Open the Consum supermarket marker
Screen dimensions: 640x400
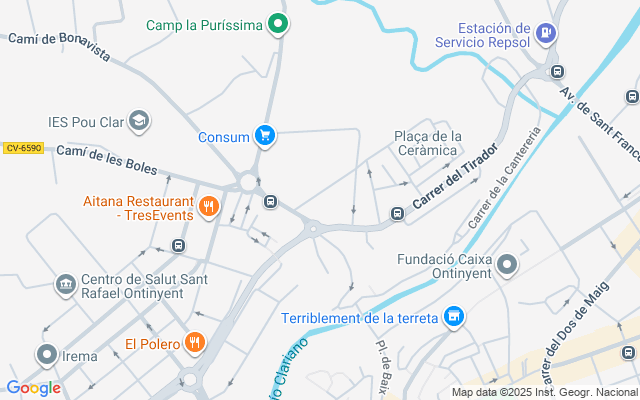264,136
